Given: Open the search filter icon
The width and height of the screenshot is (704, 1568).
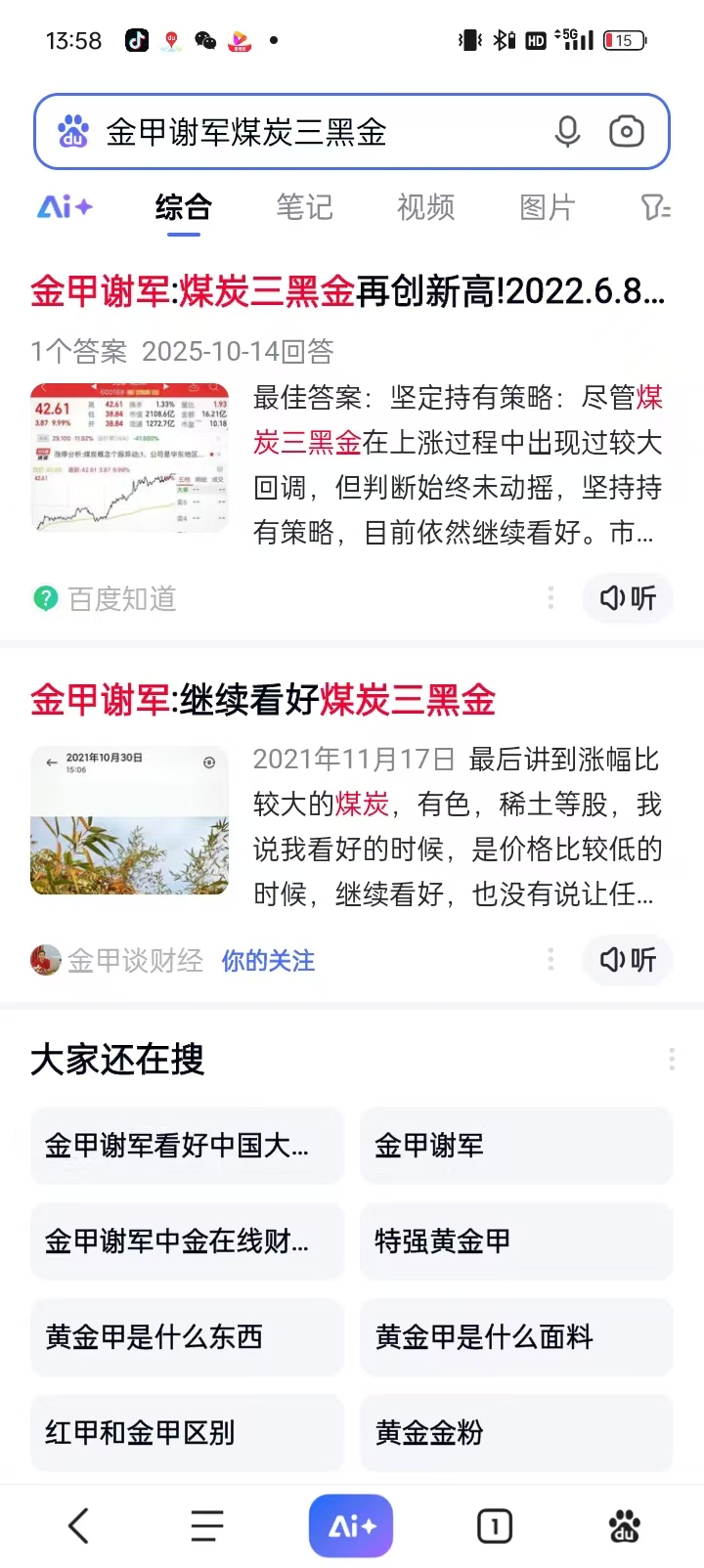Looking at the screenshot, I should [x=654, y=207].
